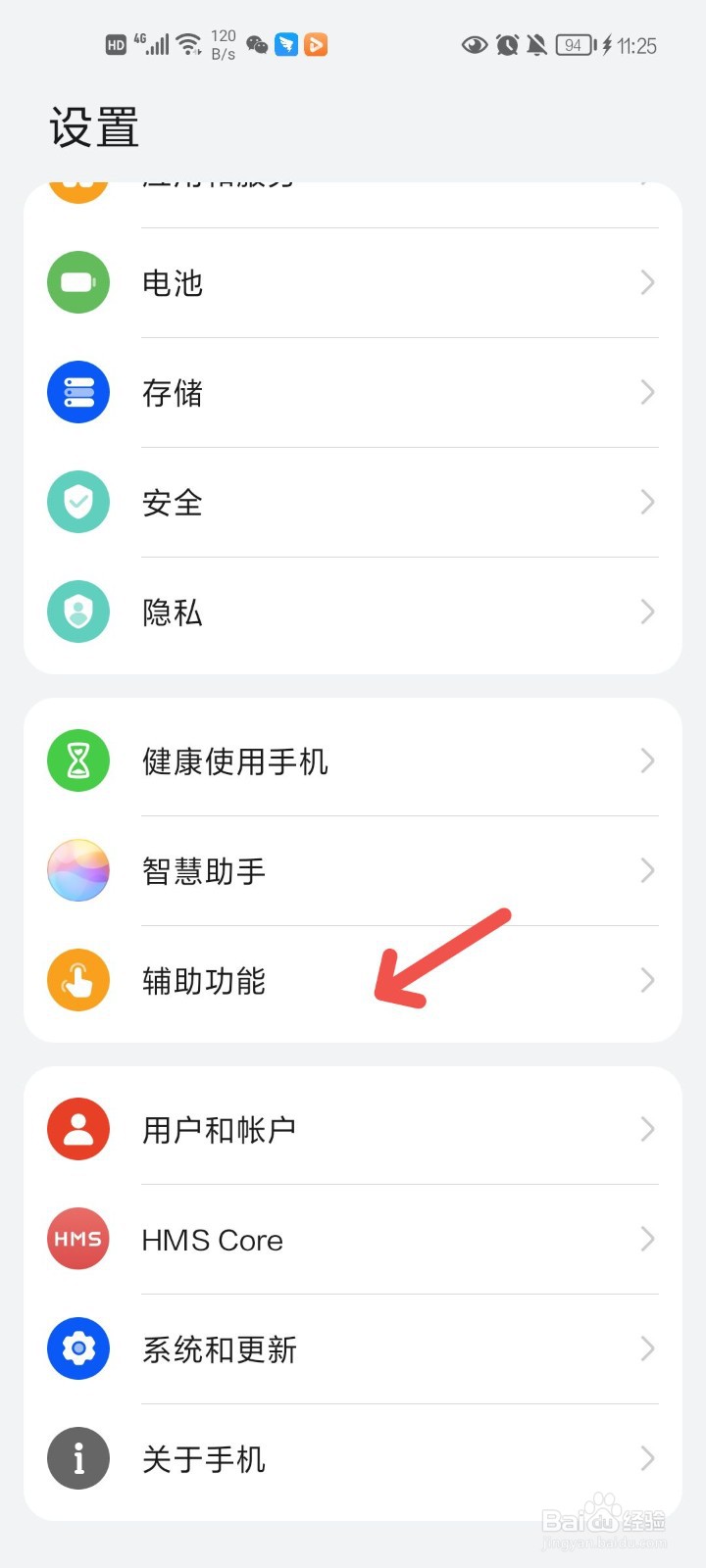
Task: Select the 健康使用手机 menu entry
Action: 235,761
